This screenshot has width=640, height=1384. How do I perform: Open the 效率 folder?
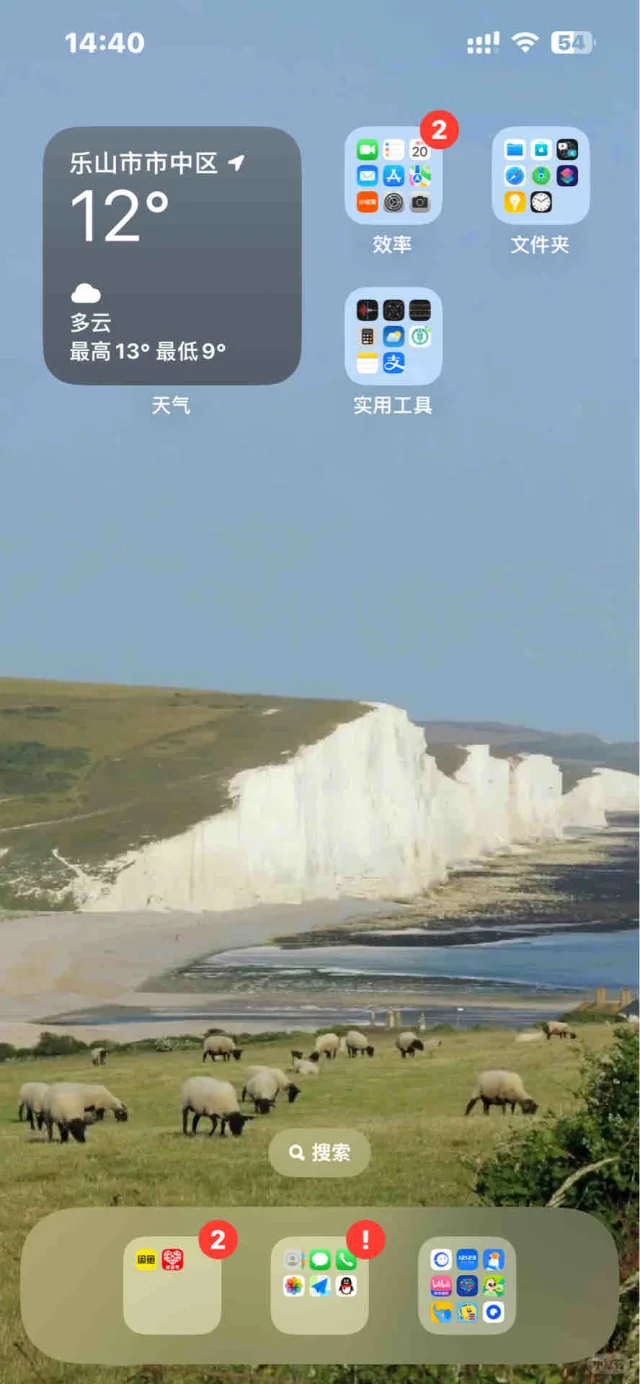(393, 176)
